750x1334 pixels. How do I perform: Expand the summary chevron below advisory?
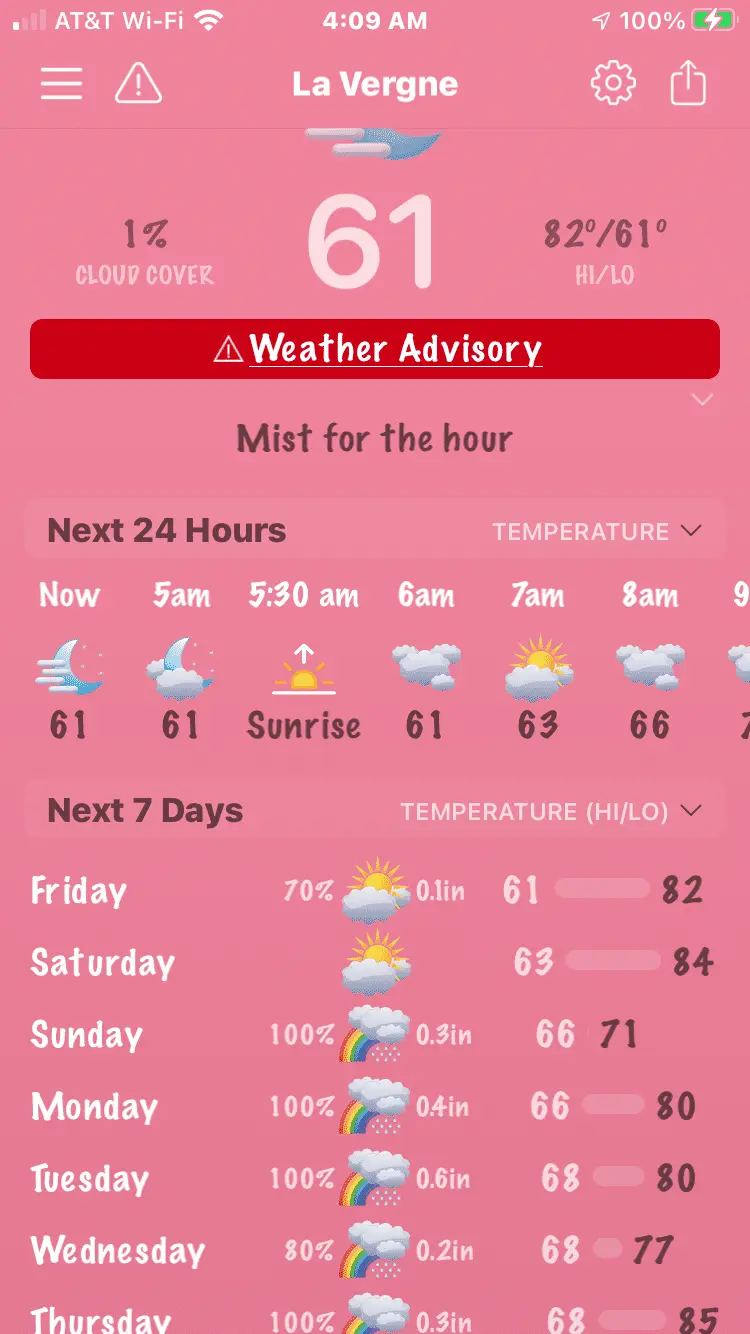(x=702, y=400)
